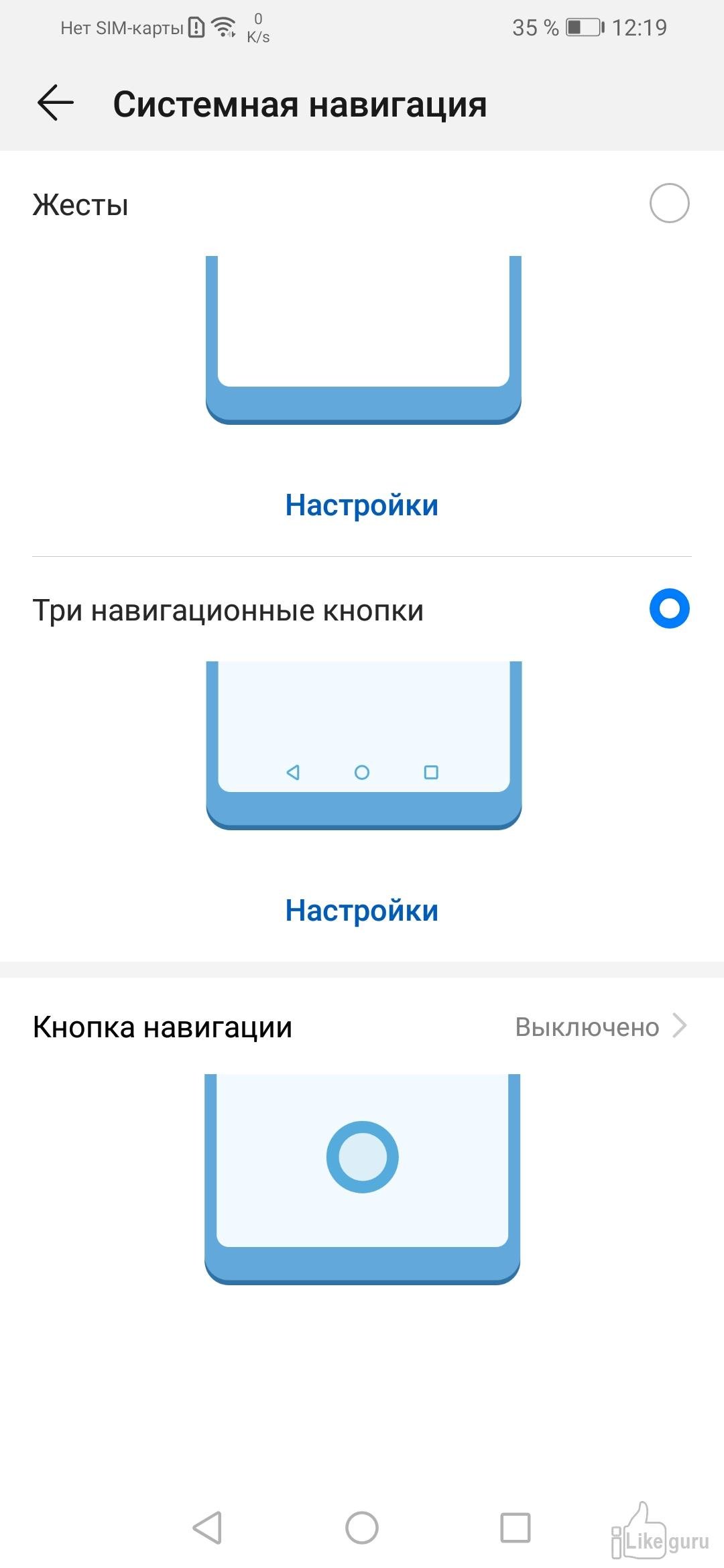Go back from Системная навигация
This screenshot has height=1568, width=724.
coord(56,103)
